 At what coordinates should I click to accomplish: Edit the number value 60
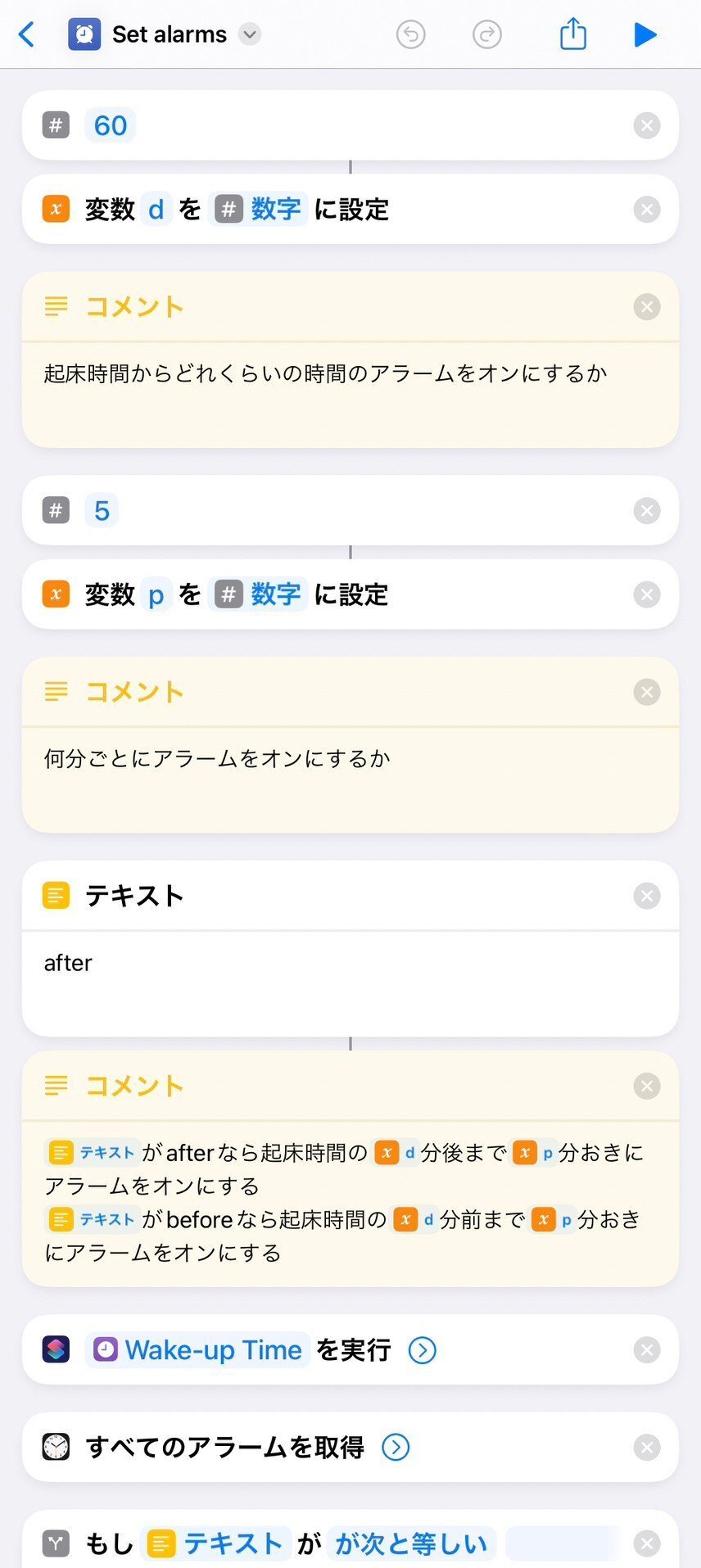coord(111,125)
